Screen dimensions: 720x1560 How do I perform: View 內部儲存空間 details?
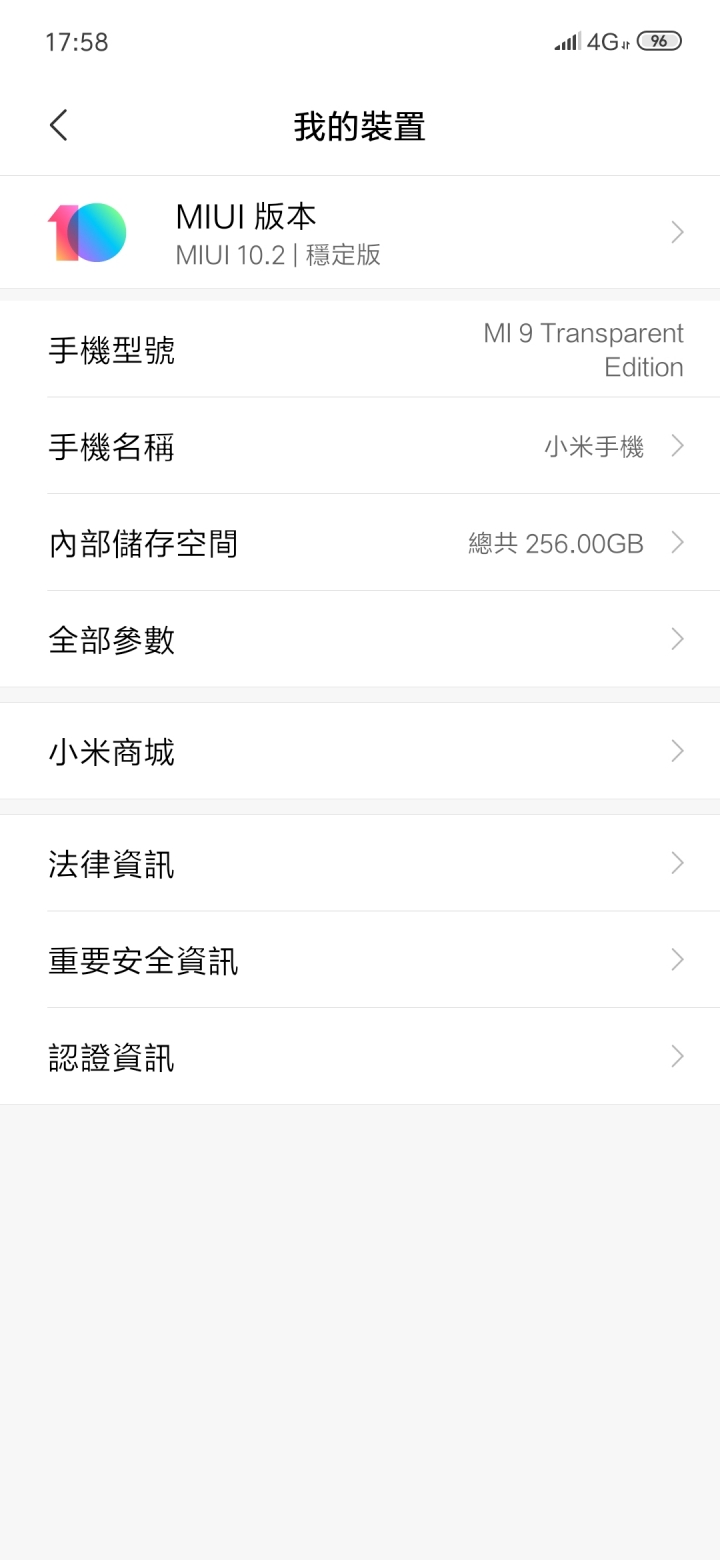360,543
